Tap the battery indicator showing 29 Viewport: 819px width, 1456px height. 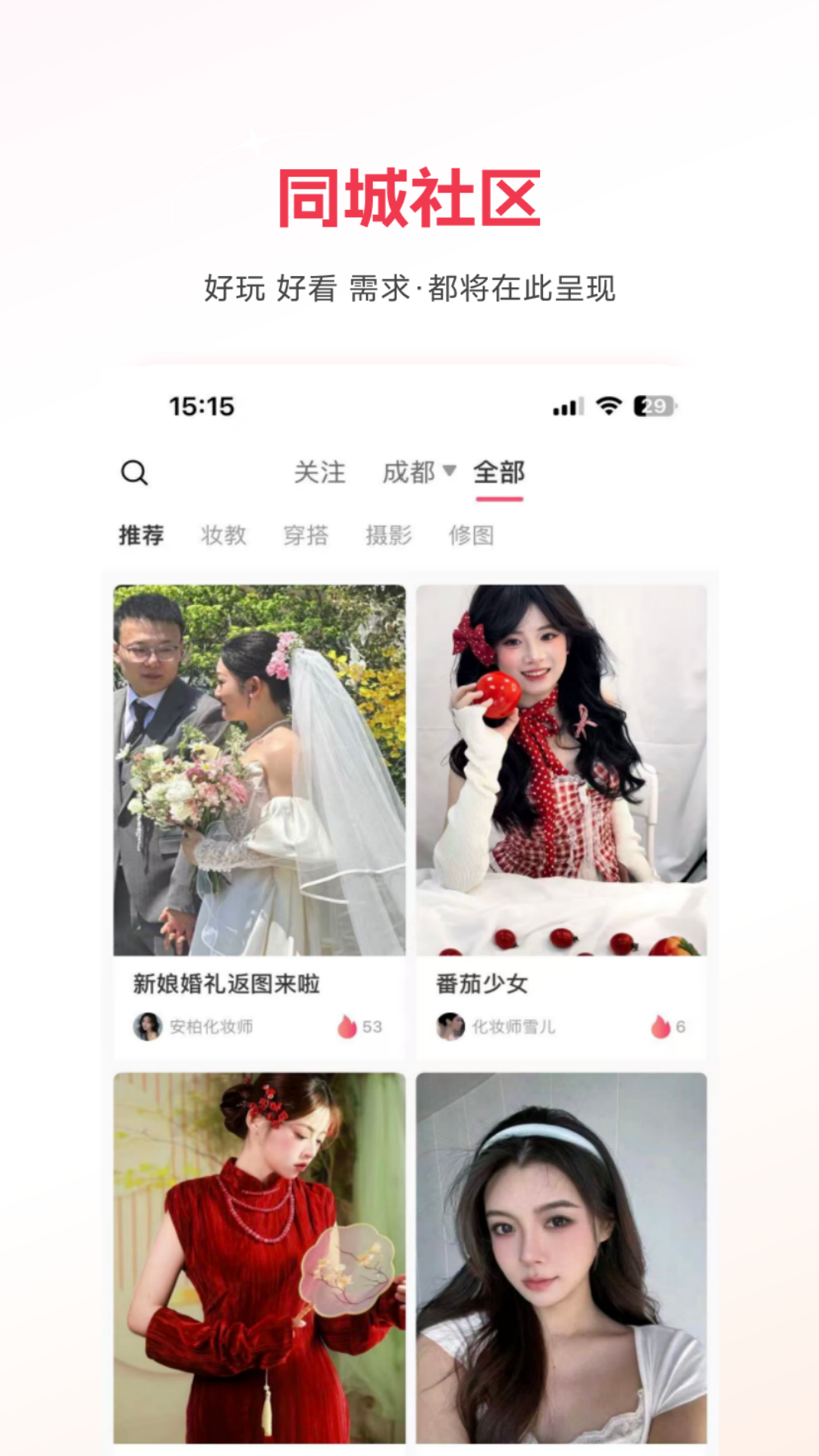pyautogui.click(x=653, y=406)
